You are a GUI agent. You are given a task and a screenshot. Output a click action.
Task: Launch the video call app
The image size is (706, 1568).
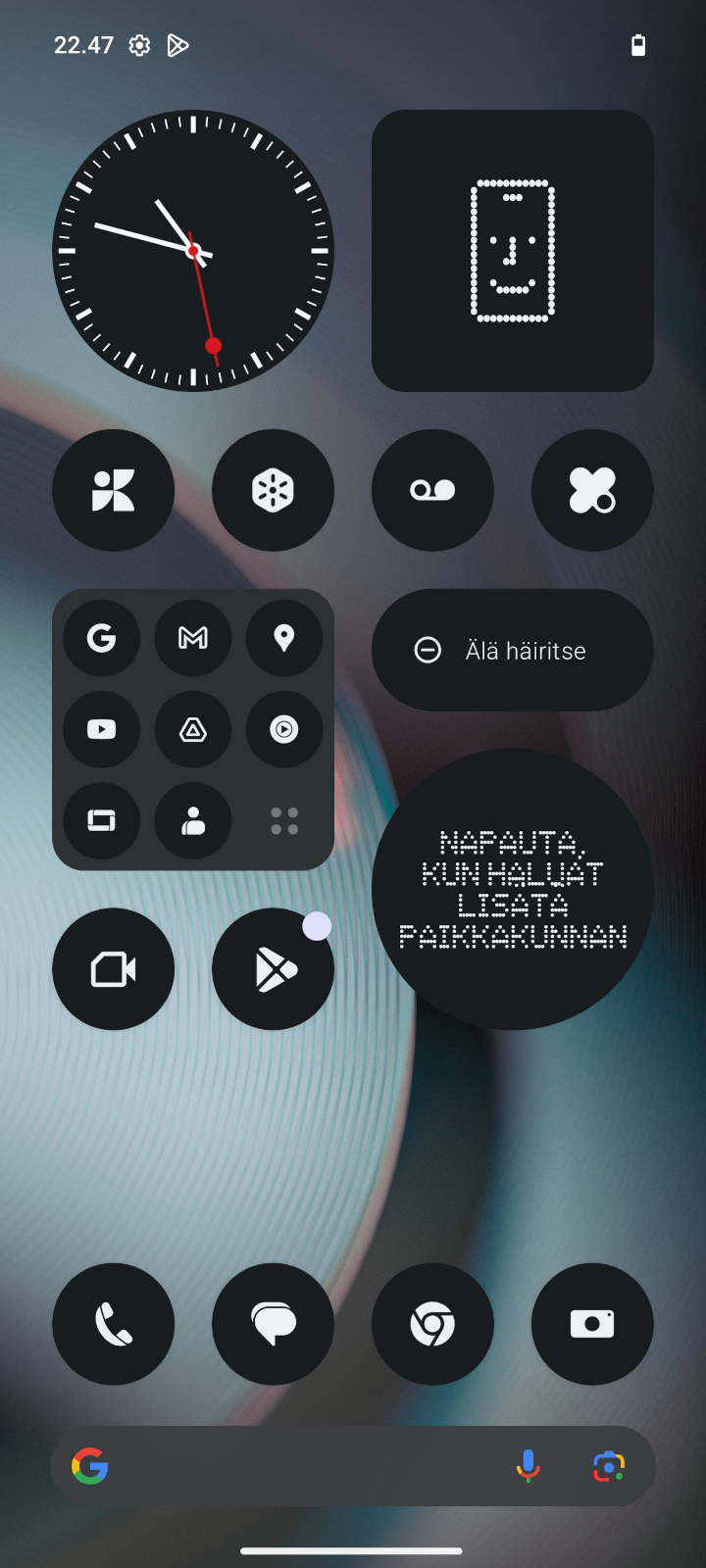114,969
